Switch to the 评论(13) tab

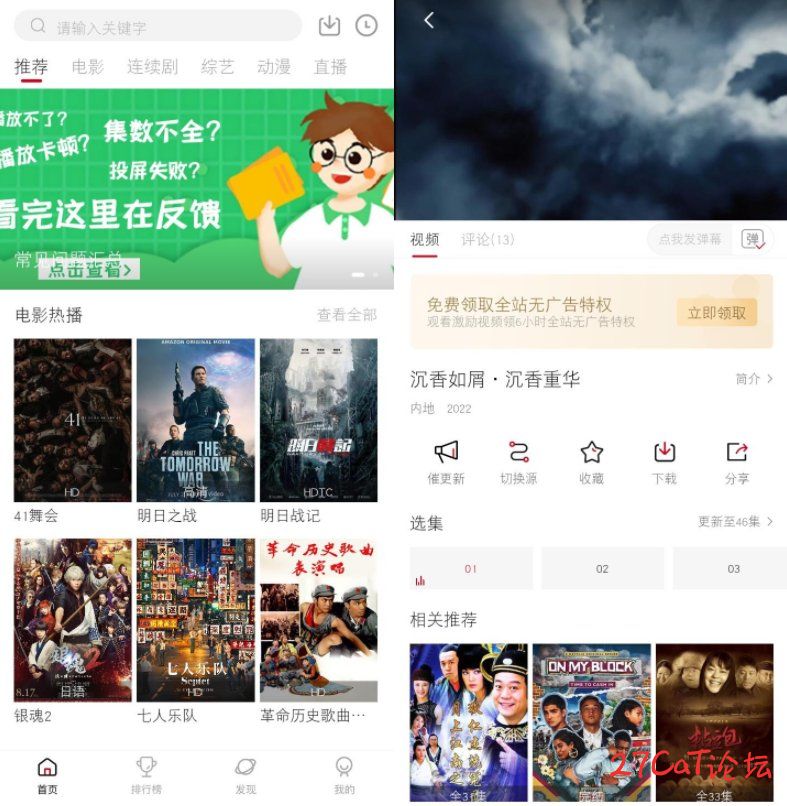point(488,240)
